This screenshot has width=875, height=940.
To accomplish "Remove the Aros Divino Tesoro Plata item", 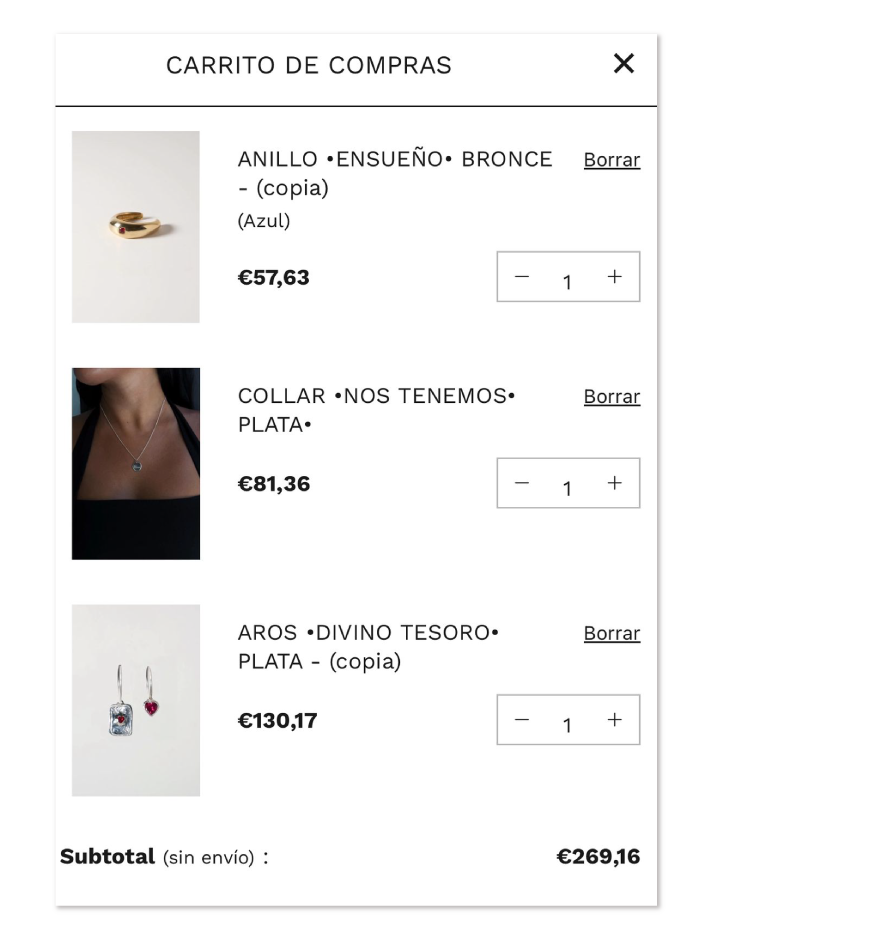I will pos(612,634).
